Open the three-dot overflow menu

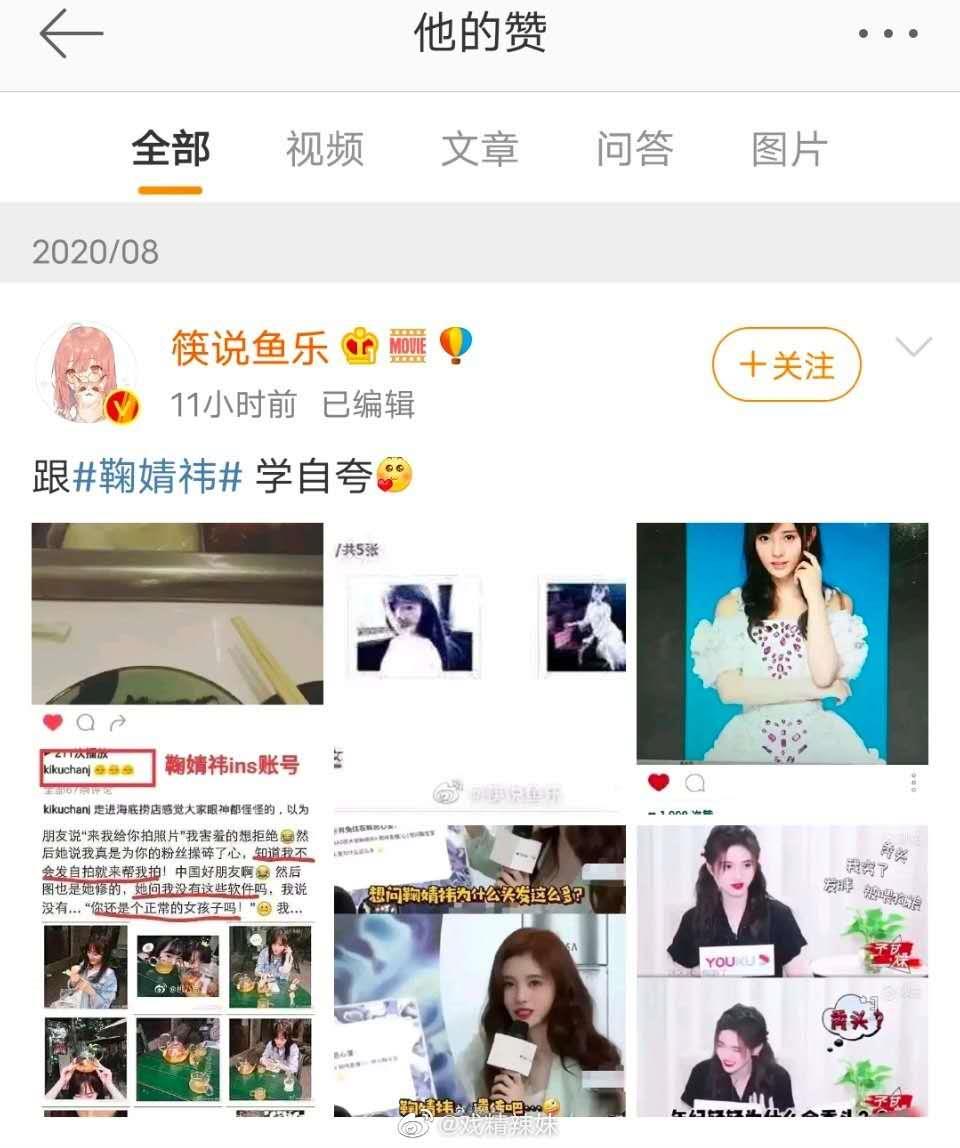coord(888,35)
